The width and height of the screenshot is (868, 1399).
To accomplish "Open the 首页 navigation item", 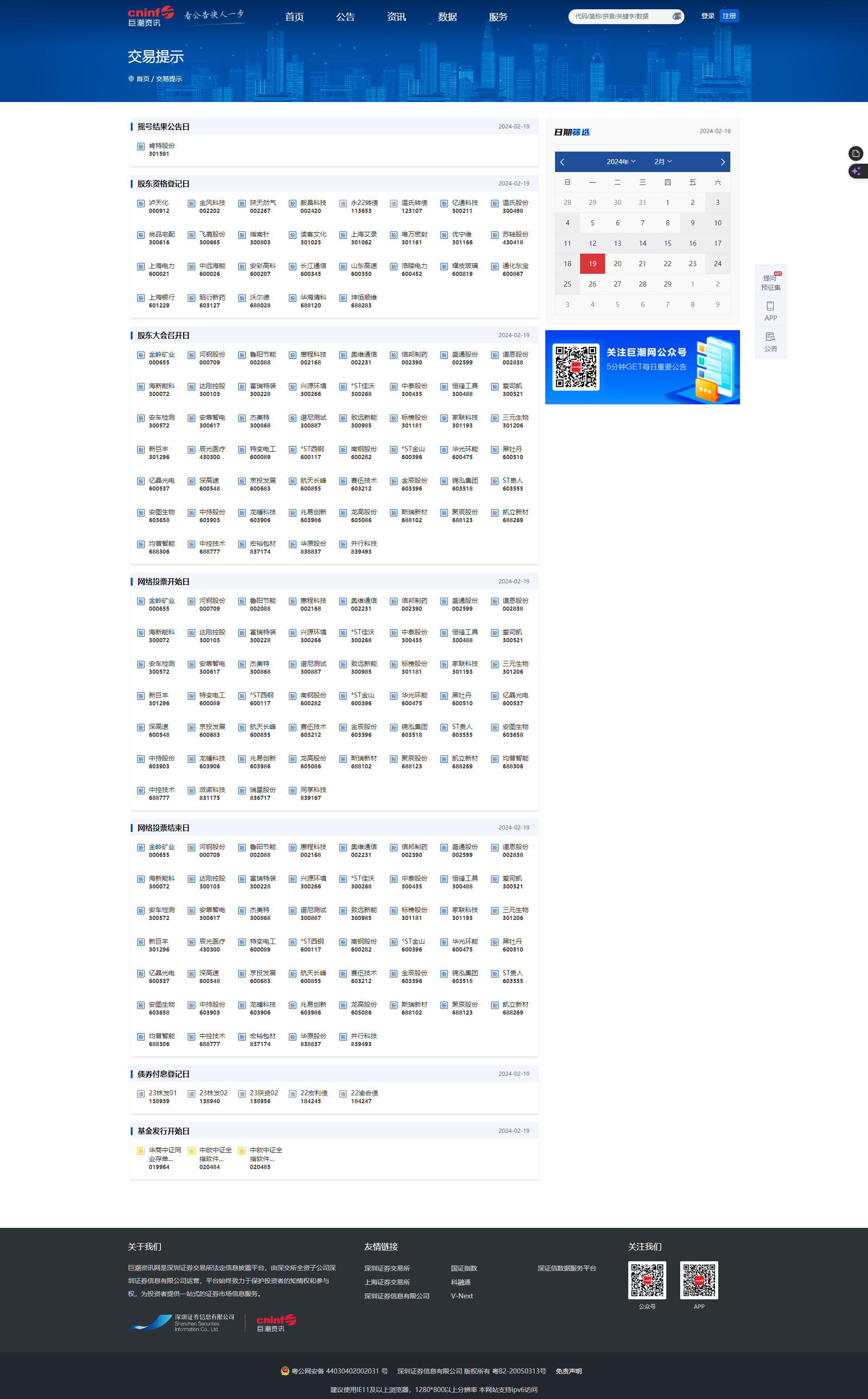I will coord(294,17).
